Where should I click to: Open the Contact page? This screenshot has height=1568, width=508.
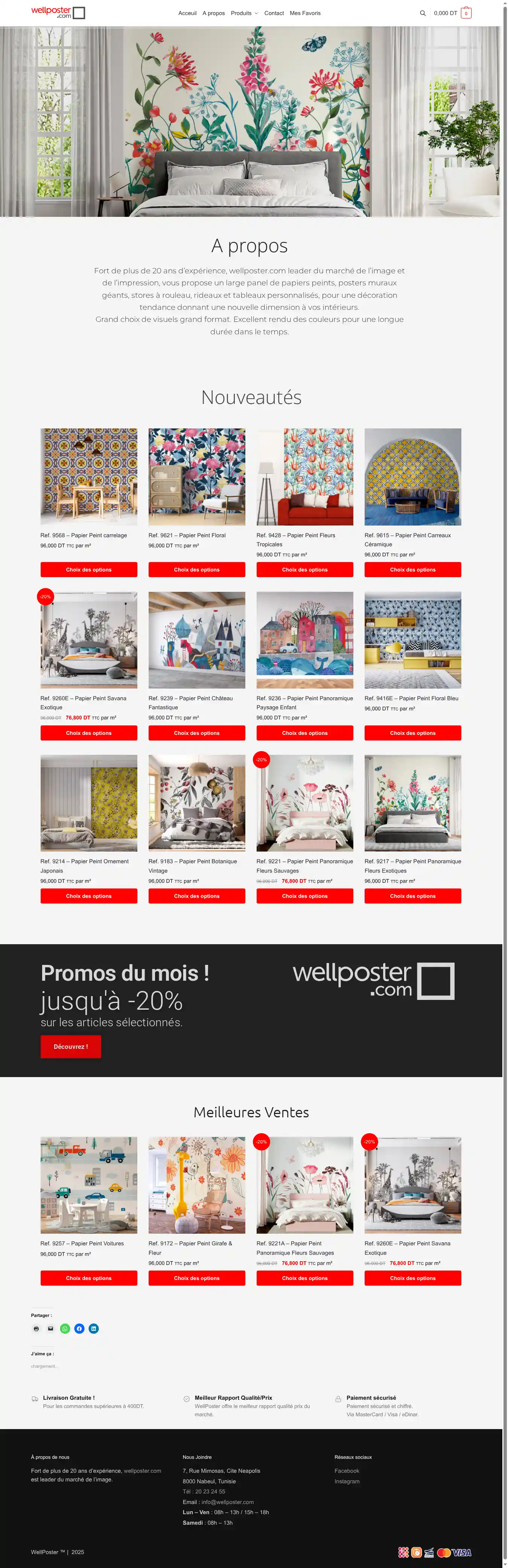click(x=274, y=13)
